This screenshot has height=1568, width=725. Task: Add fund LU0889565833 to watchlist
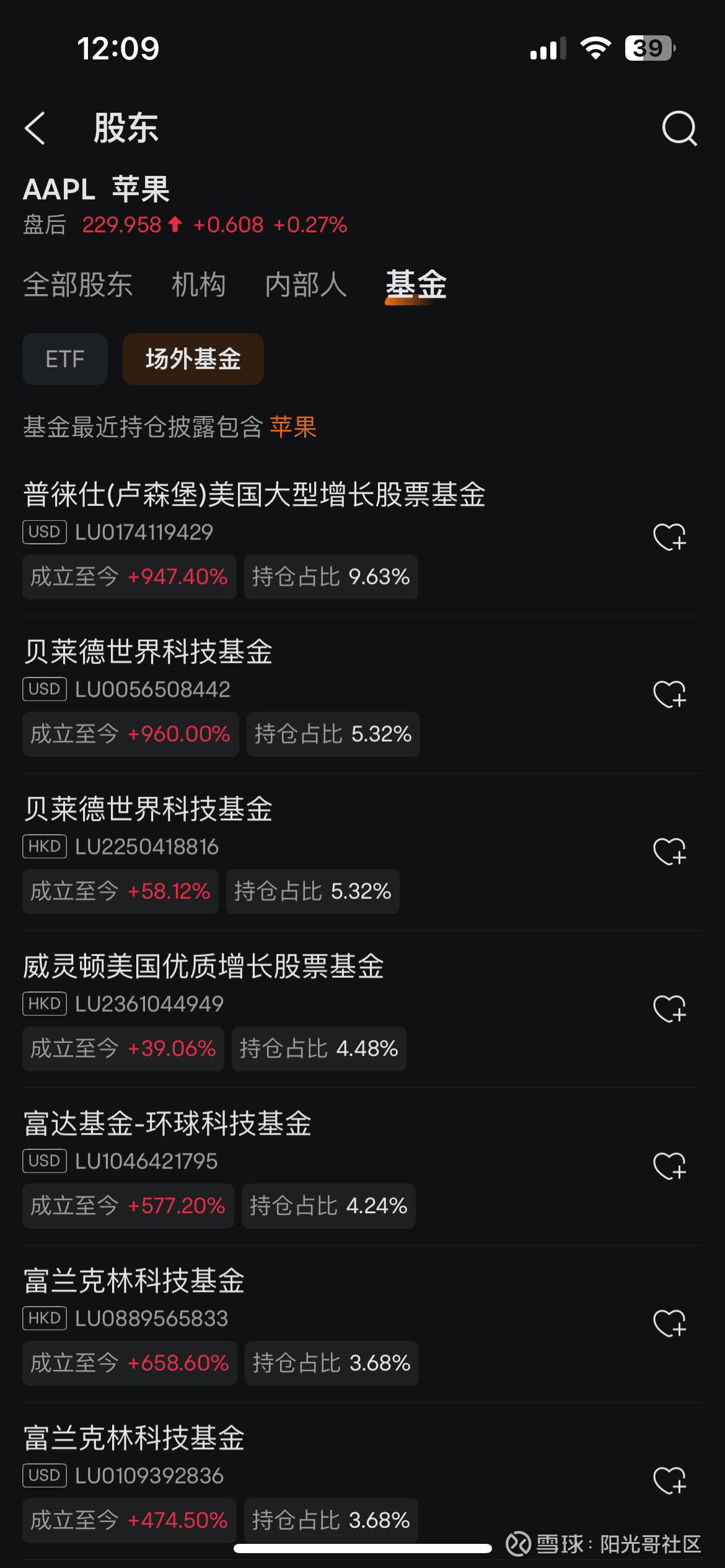670,1323
